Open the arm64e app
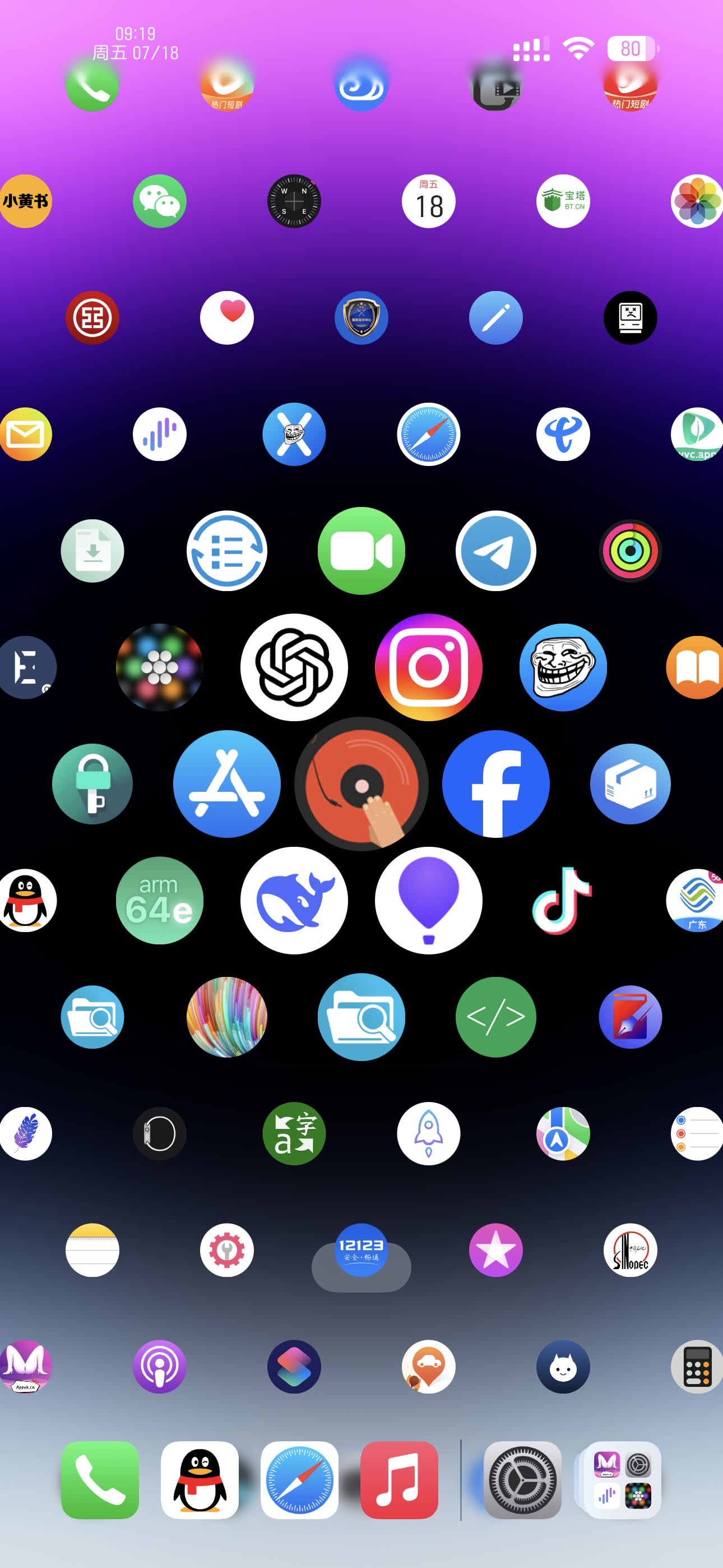 click(159, 900)
